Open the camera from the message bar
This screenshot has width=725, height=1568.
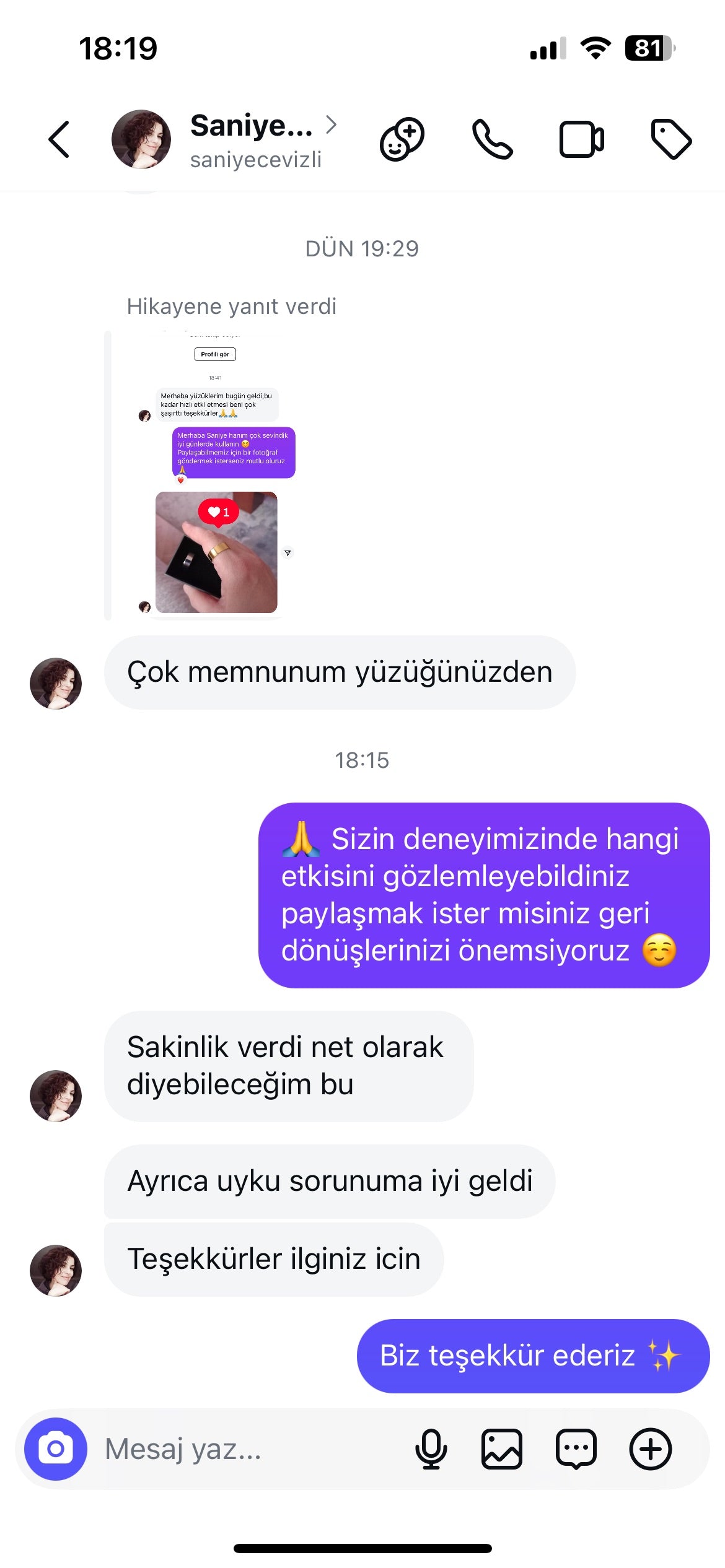tap(56, 1448)
